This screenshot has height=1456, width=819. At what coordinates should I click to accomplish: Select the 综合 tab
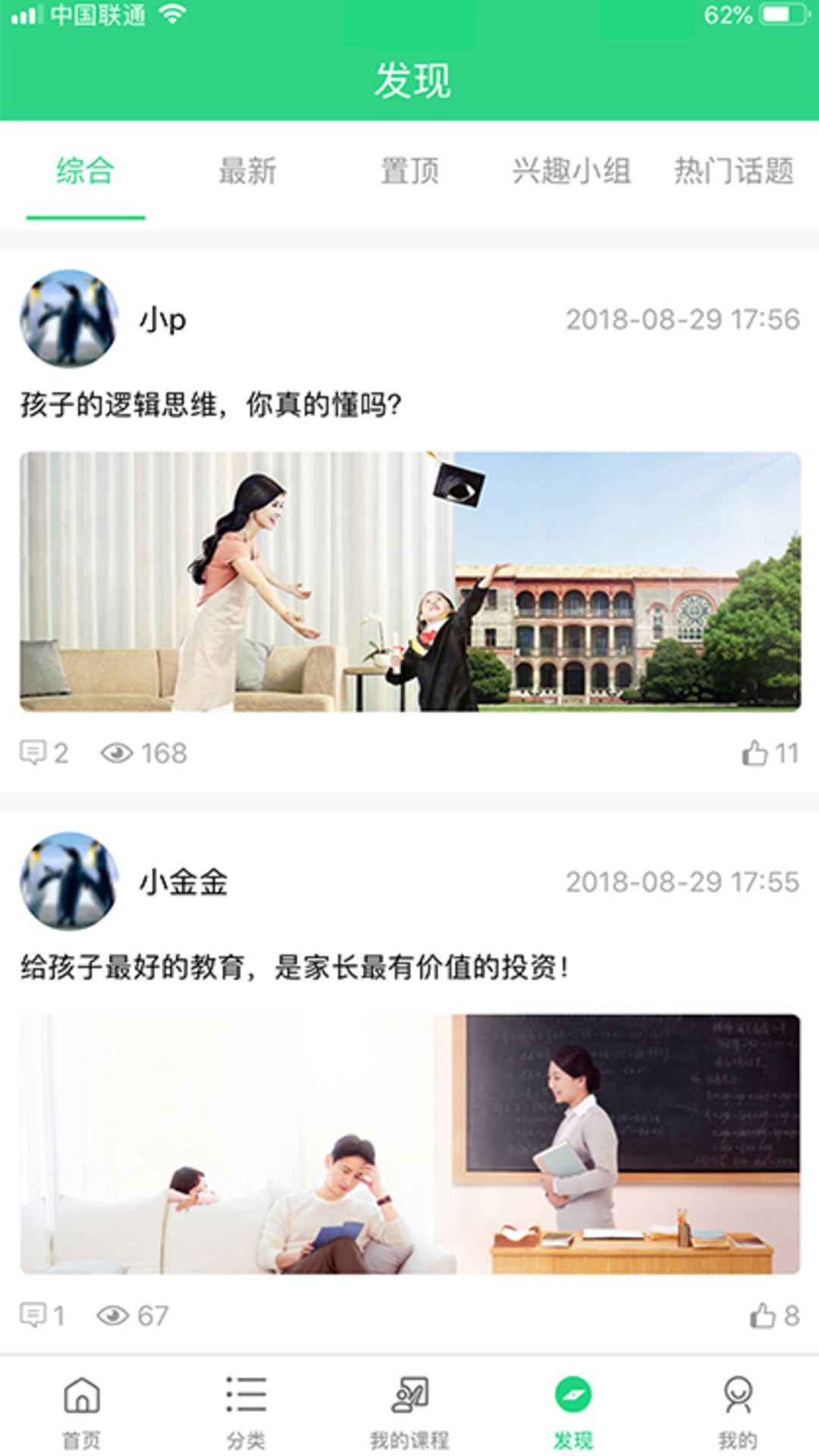click(85, 171)
